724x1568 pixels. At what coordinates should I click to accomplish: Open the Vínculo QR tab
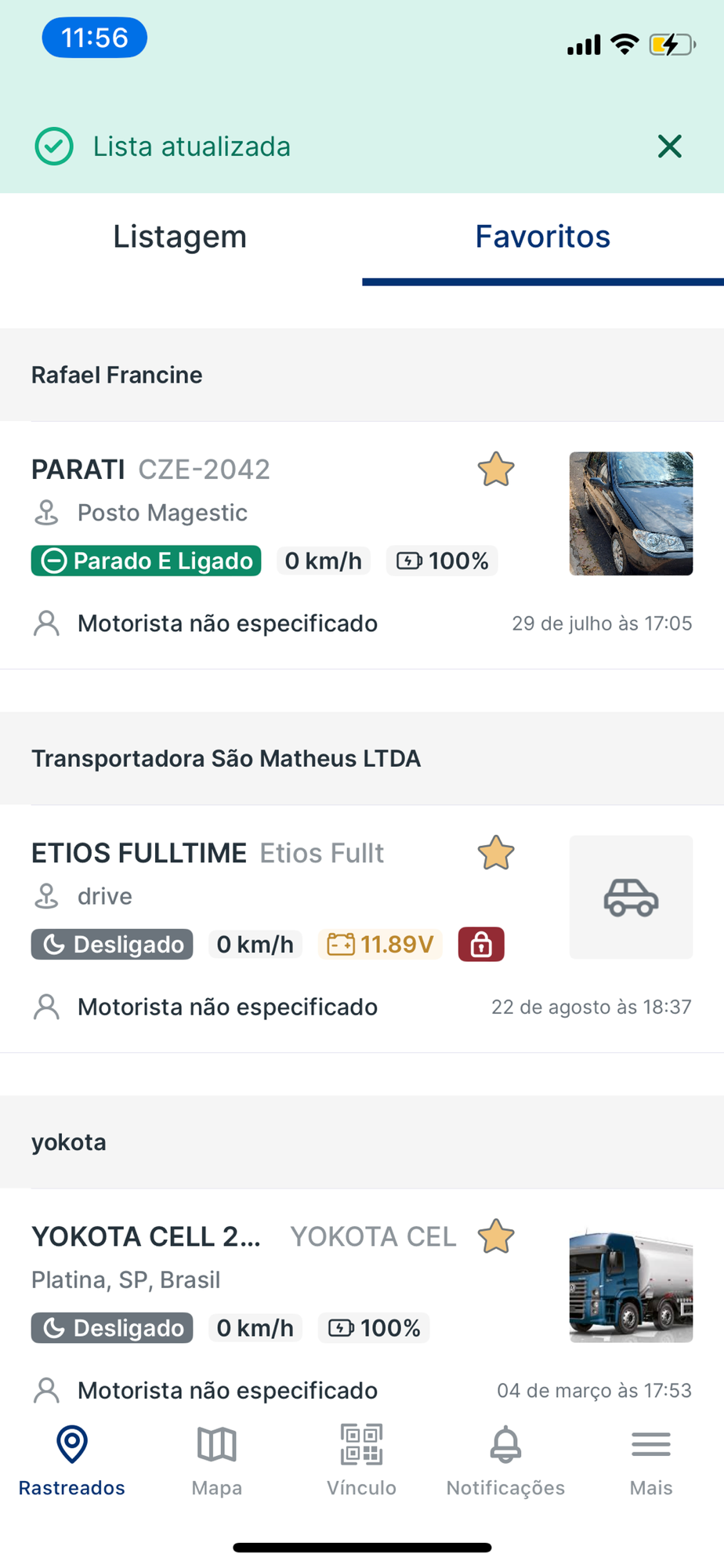361,1460
